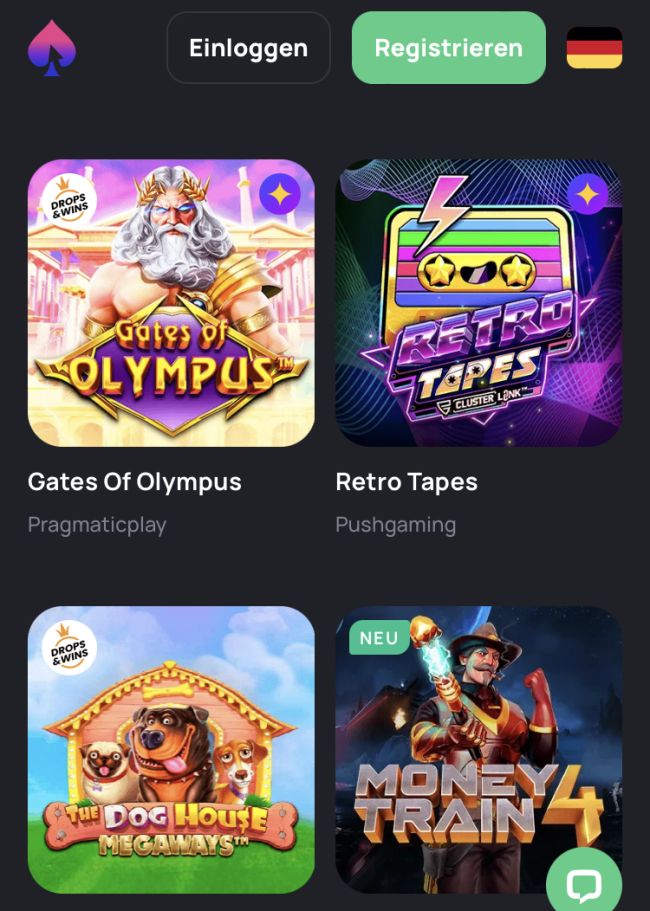Viewport: 650px width, 911px height.
Task: Open the Gates Of Olympus game
Action: tap(171, 302)
